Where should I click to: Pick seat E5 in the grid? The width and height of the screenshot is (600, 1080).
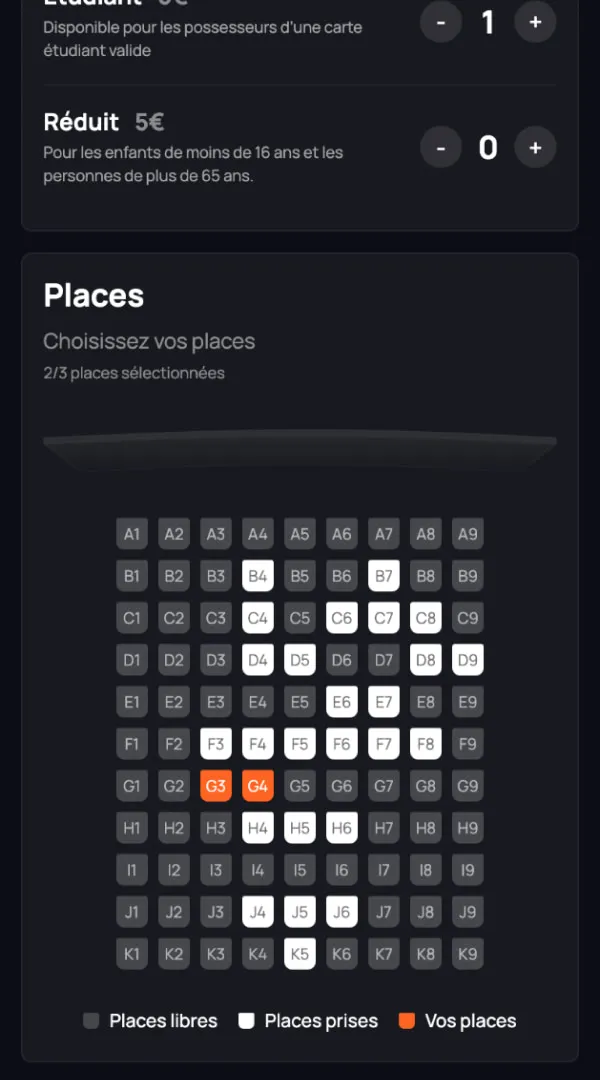tap(300, 702)
